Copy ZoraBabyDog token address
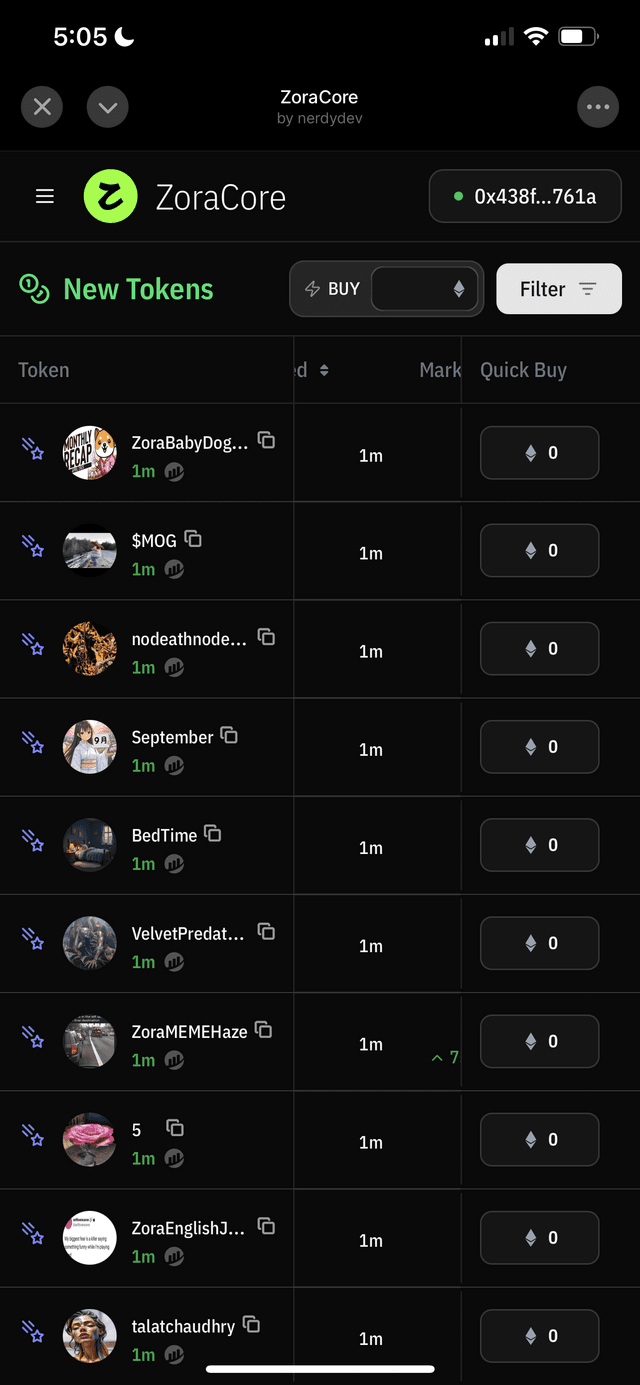The image size is (640, 1385). tap(267, 440)
